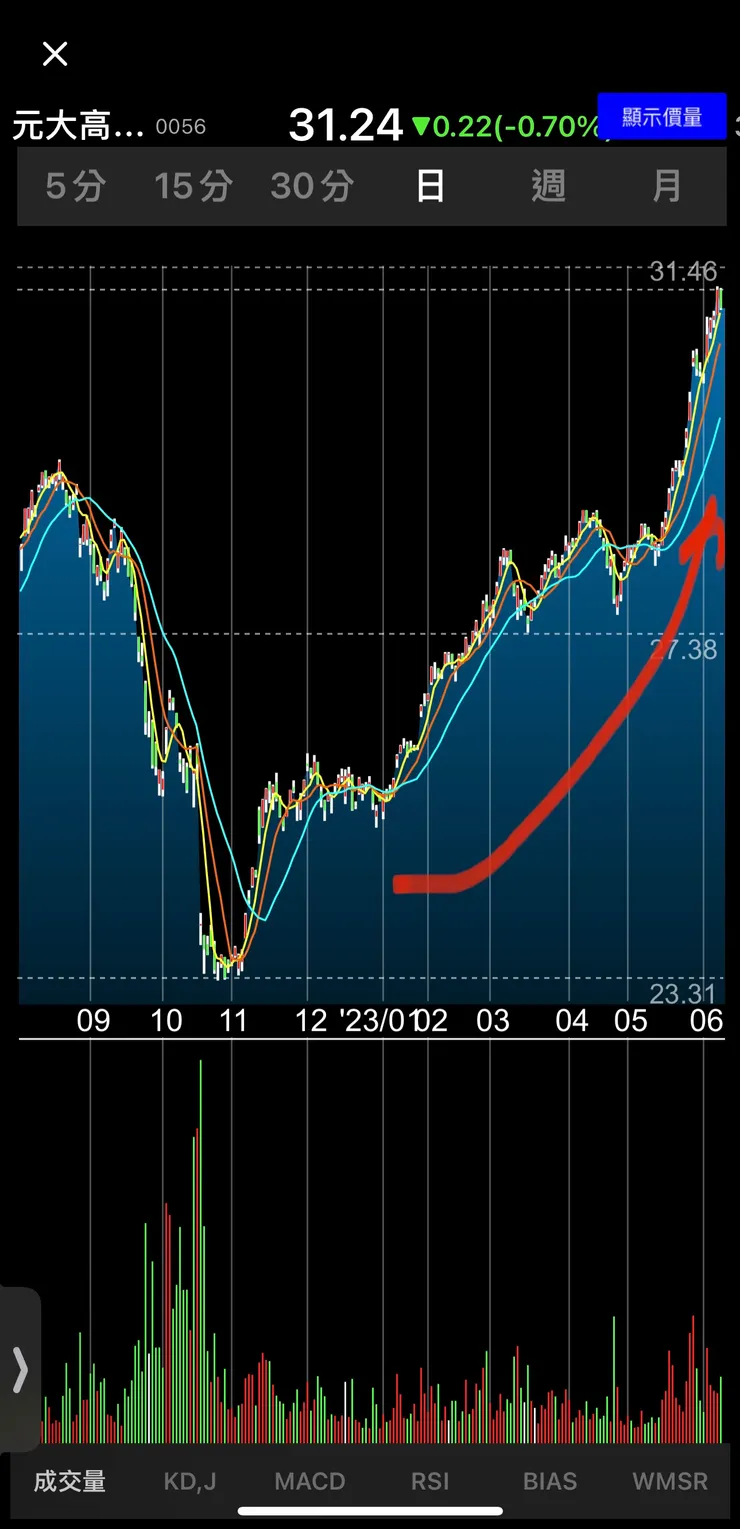The height and width of the screenshot is (1529, 740).
Task: Switch to the 5分 timeframe
Action: click(76, 186)
